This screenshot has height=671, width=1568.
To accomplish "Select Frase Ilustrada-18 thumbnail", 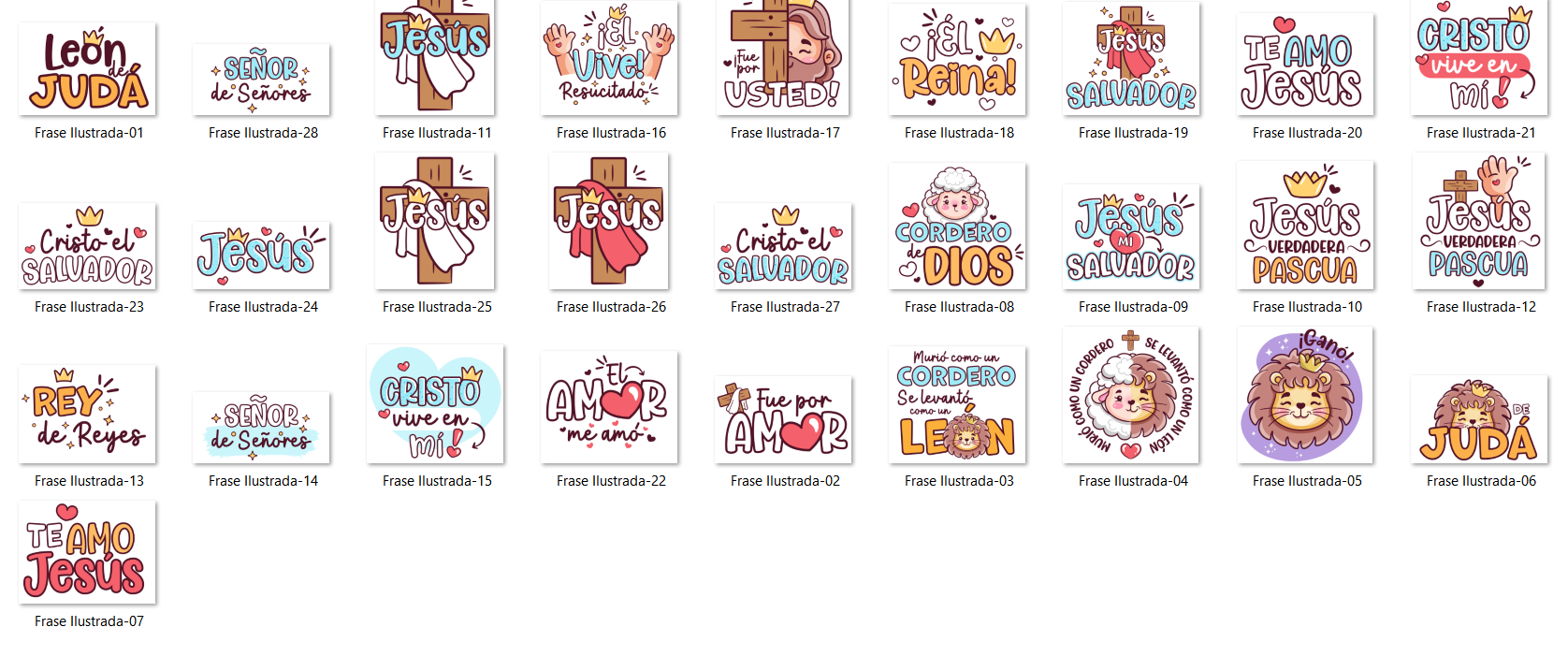I will coord(958,60).
